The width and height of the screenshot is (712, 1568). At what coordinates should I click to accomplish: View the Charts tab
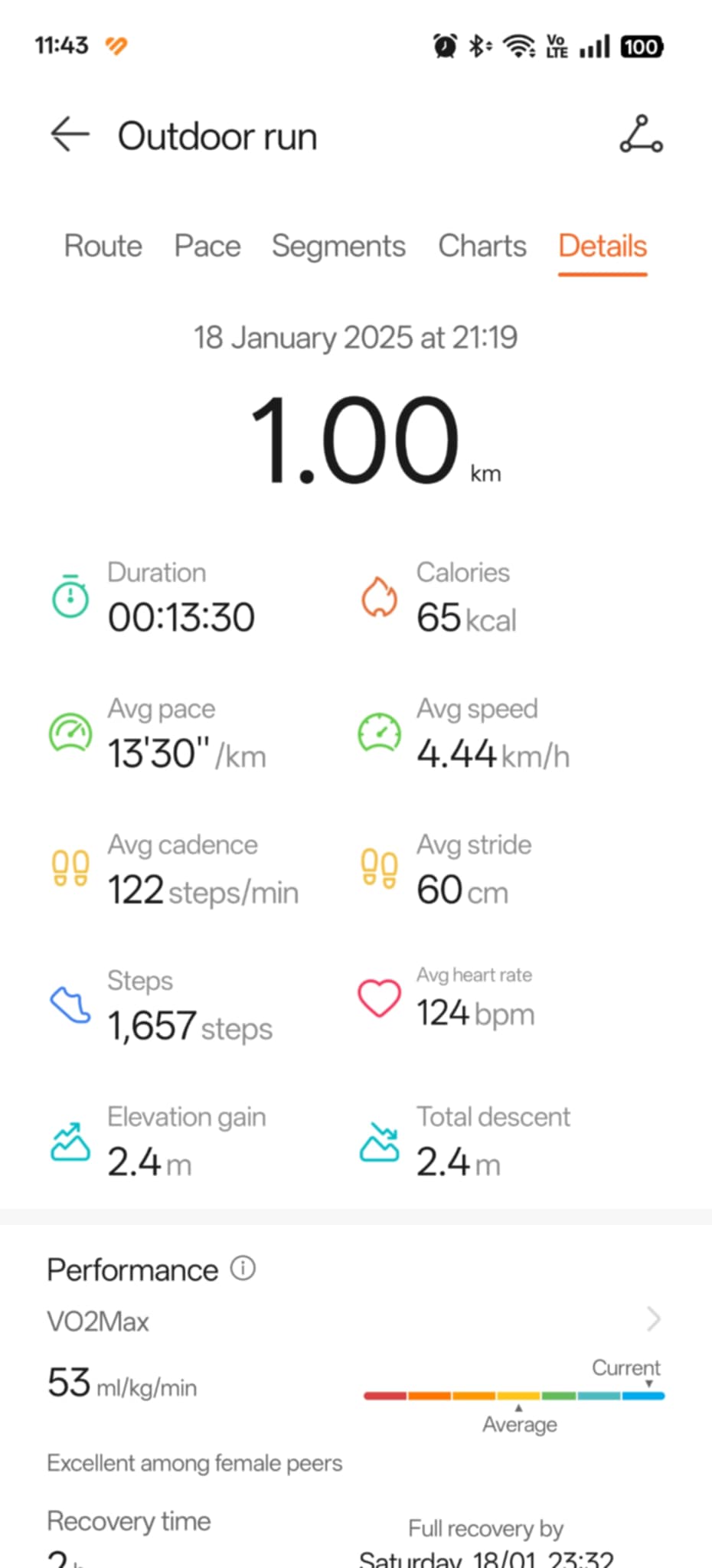coord(482,247)
